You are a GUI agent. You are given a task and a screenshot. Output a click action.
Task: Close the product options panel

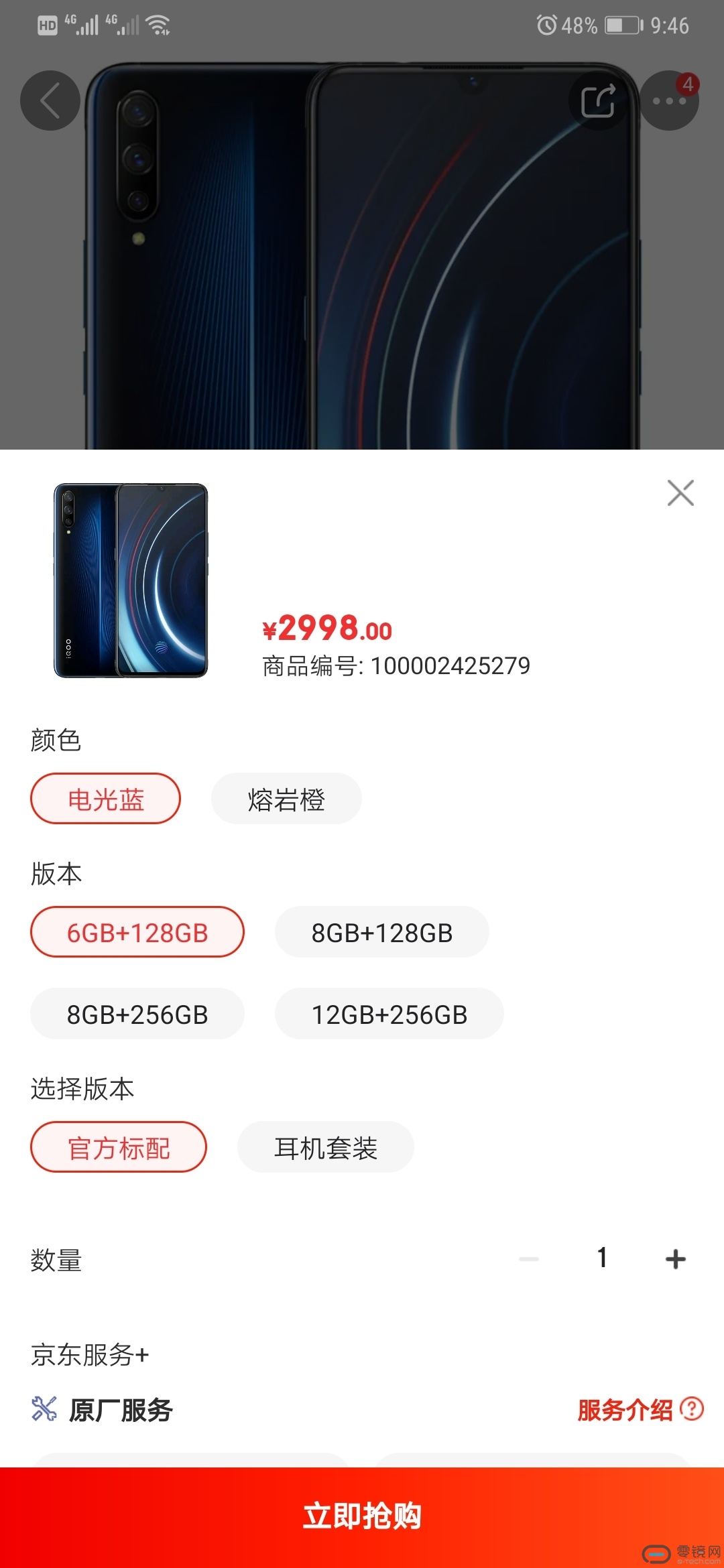tap(680, 493)
